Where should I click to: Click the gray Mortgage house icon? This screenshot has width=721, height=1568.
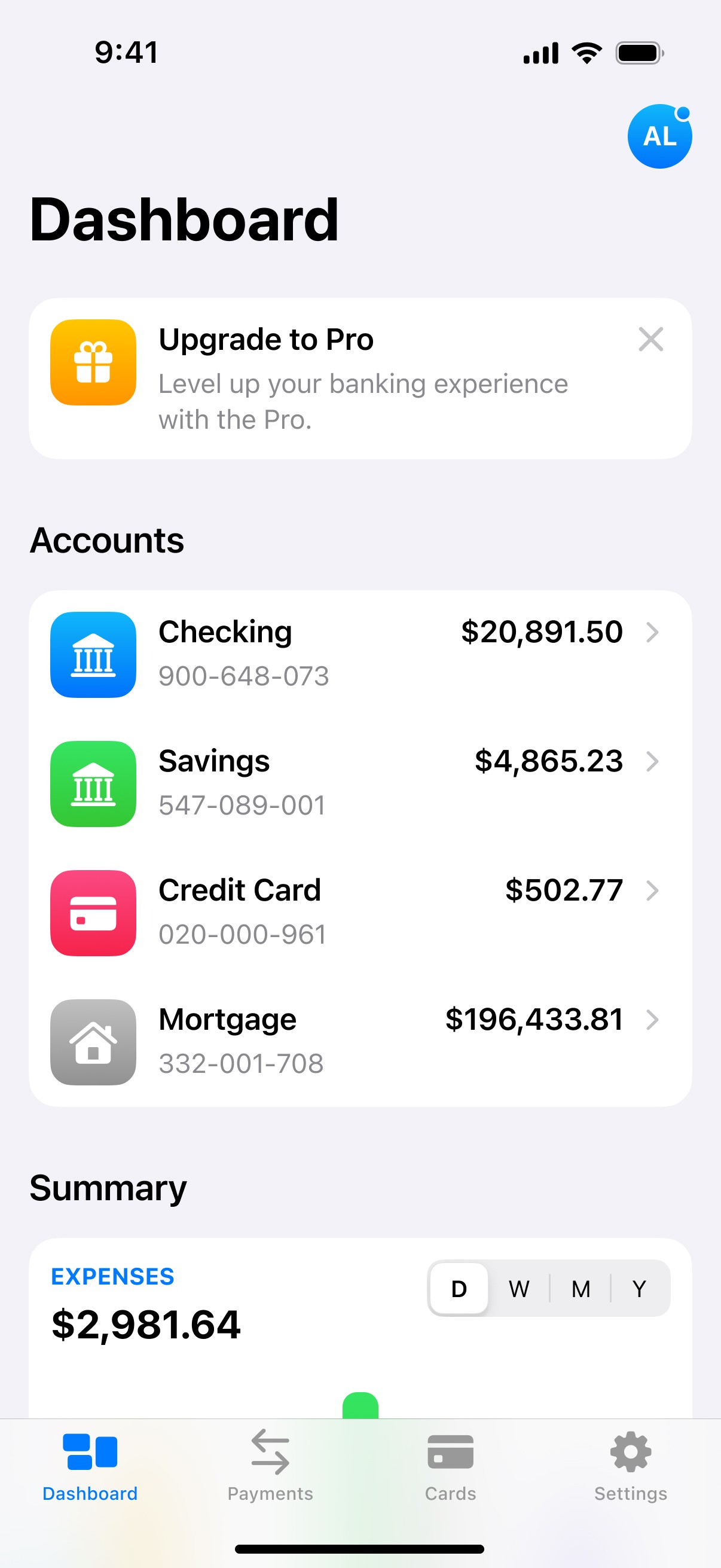coord(93,1042)
